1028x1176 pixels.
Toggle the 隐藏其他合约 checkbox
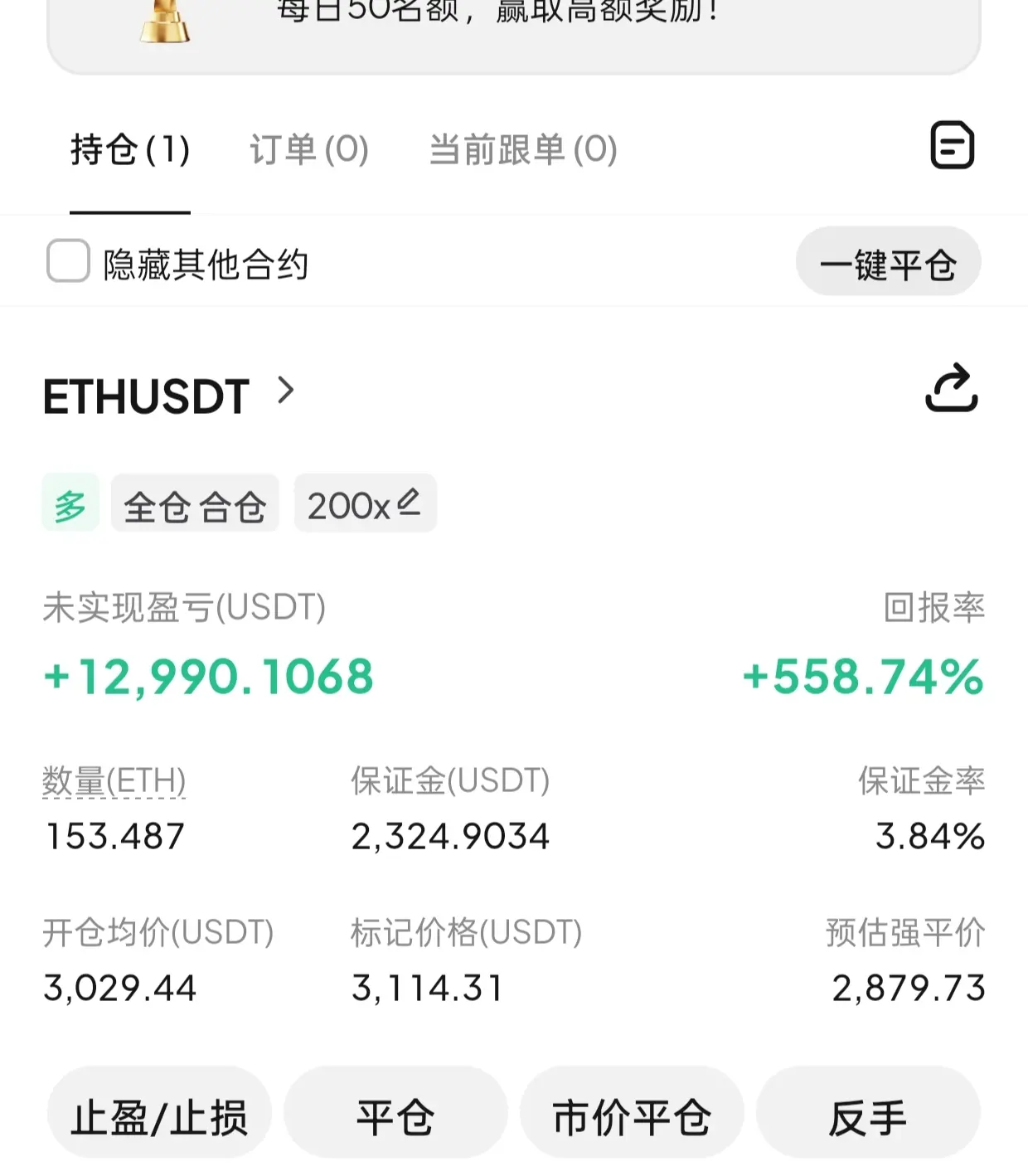click(x=68, y=261)
